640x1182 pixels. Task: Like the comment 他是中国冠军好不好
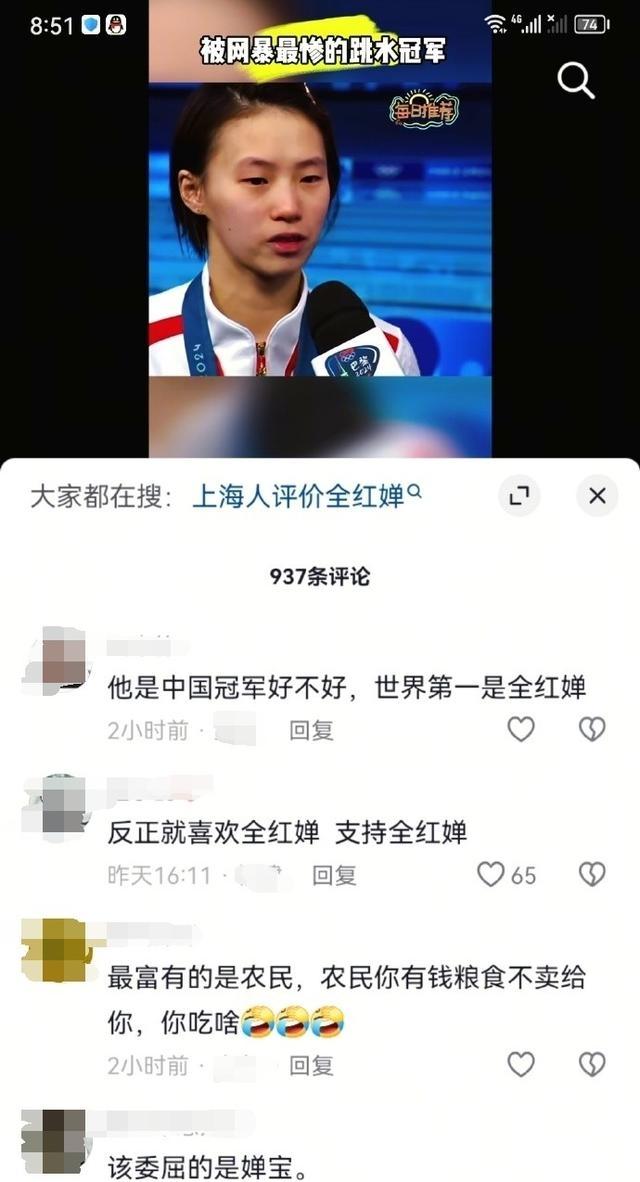click(x=521, y=730)
